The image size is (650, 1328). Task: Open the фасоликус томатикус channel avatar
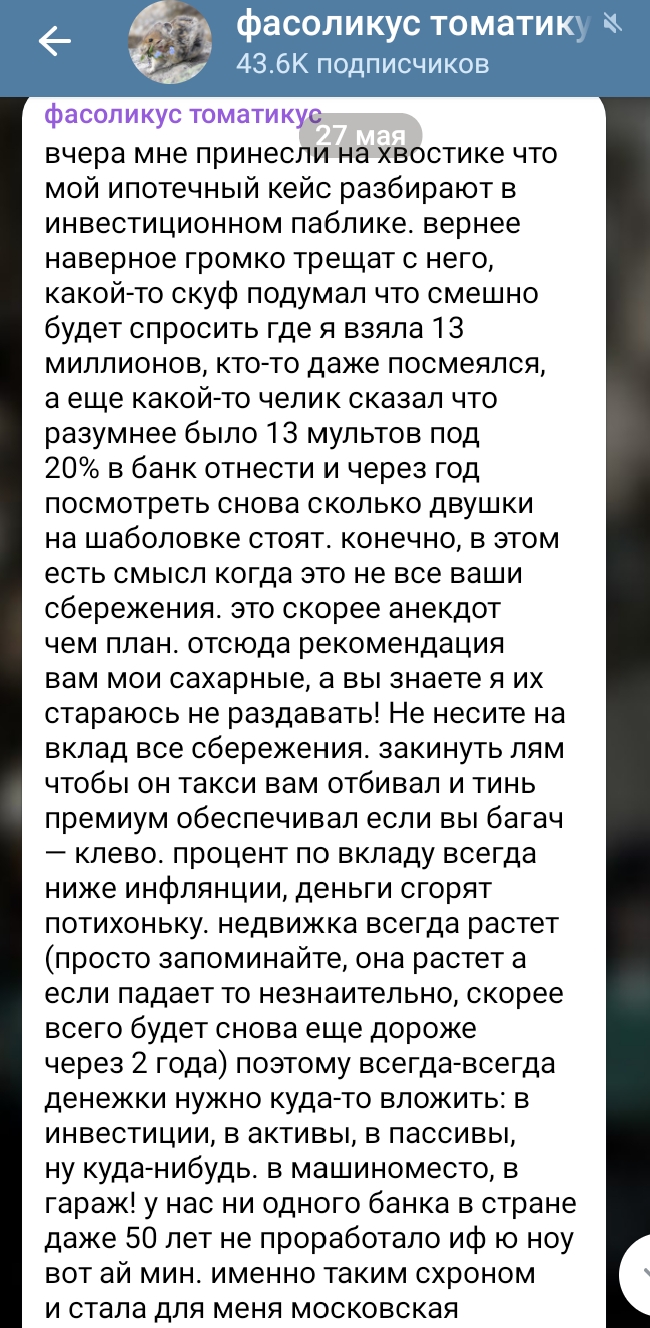click(169, 40)
